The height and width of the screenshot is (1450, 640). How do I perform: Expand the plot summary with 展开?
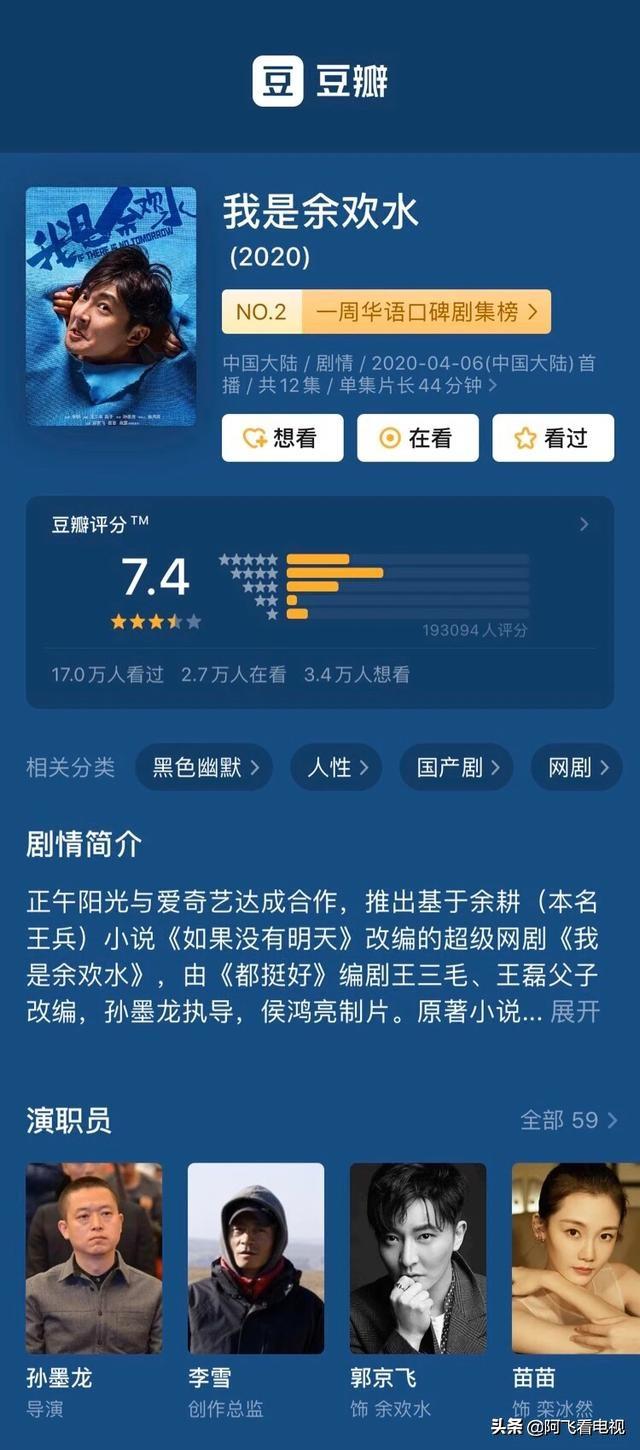[x=575, y=1011]
